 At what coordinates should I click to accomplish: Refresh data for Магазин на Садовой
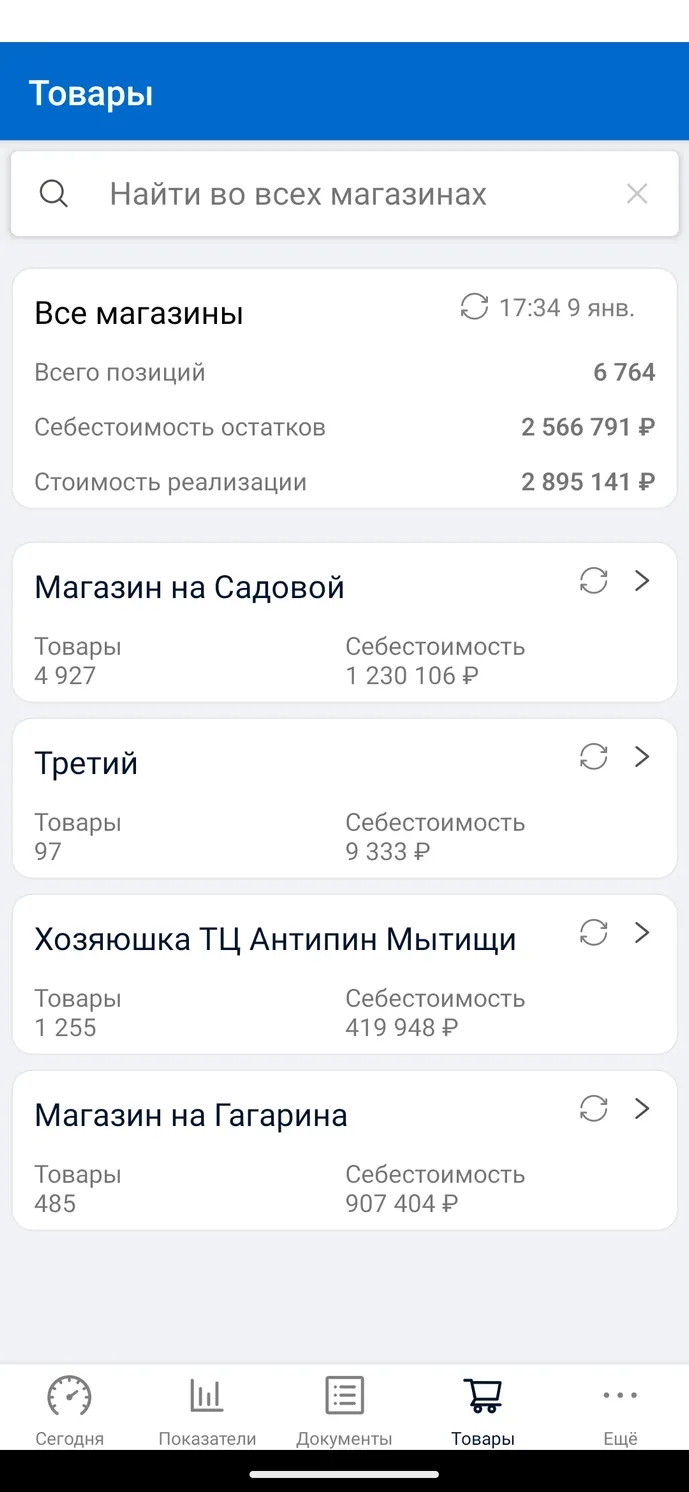pos(594,581)
